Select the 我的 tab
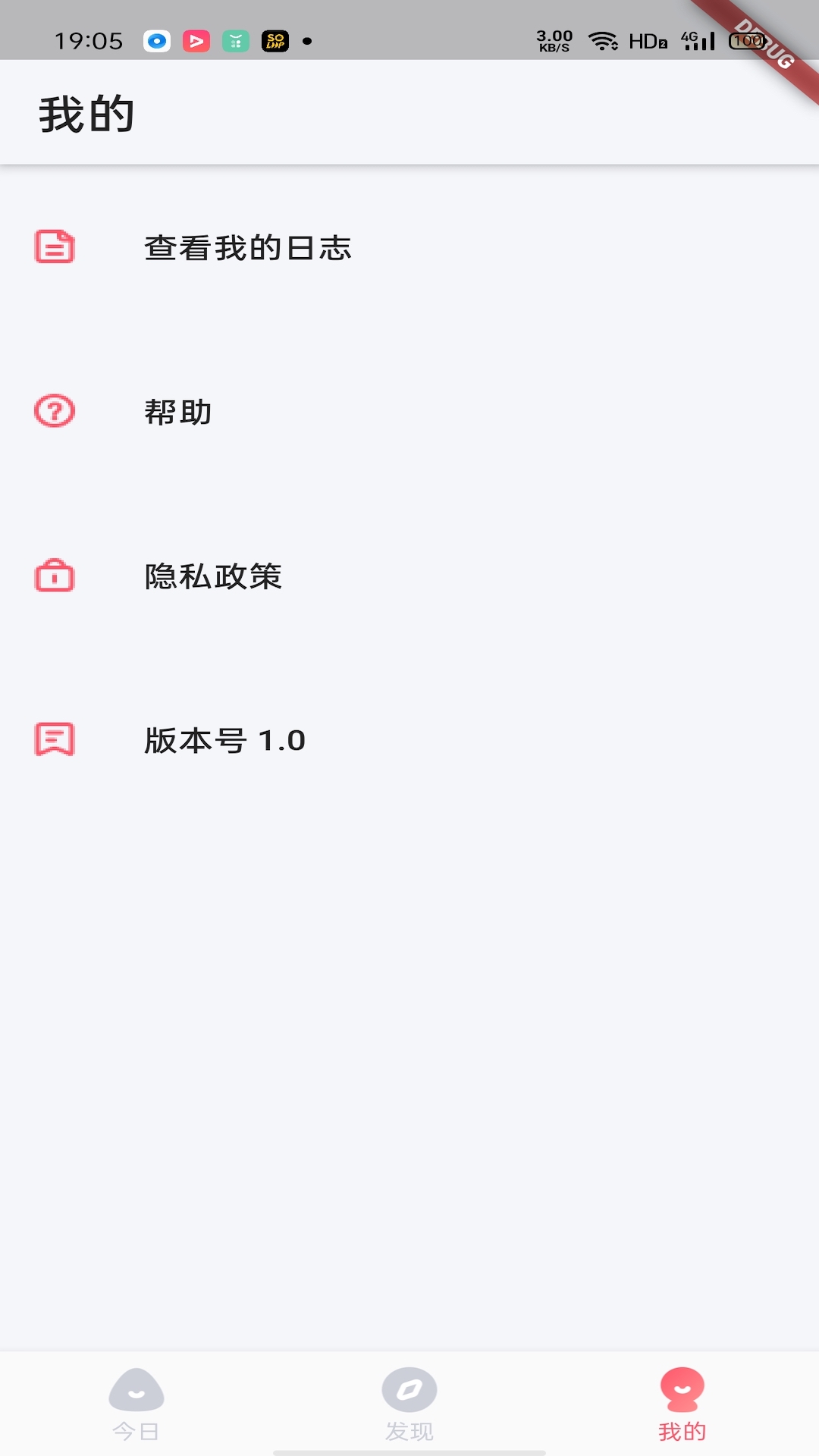 coord(682,1403)
